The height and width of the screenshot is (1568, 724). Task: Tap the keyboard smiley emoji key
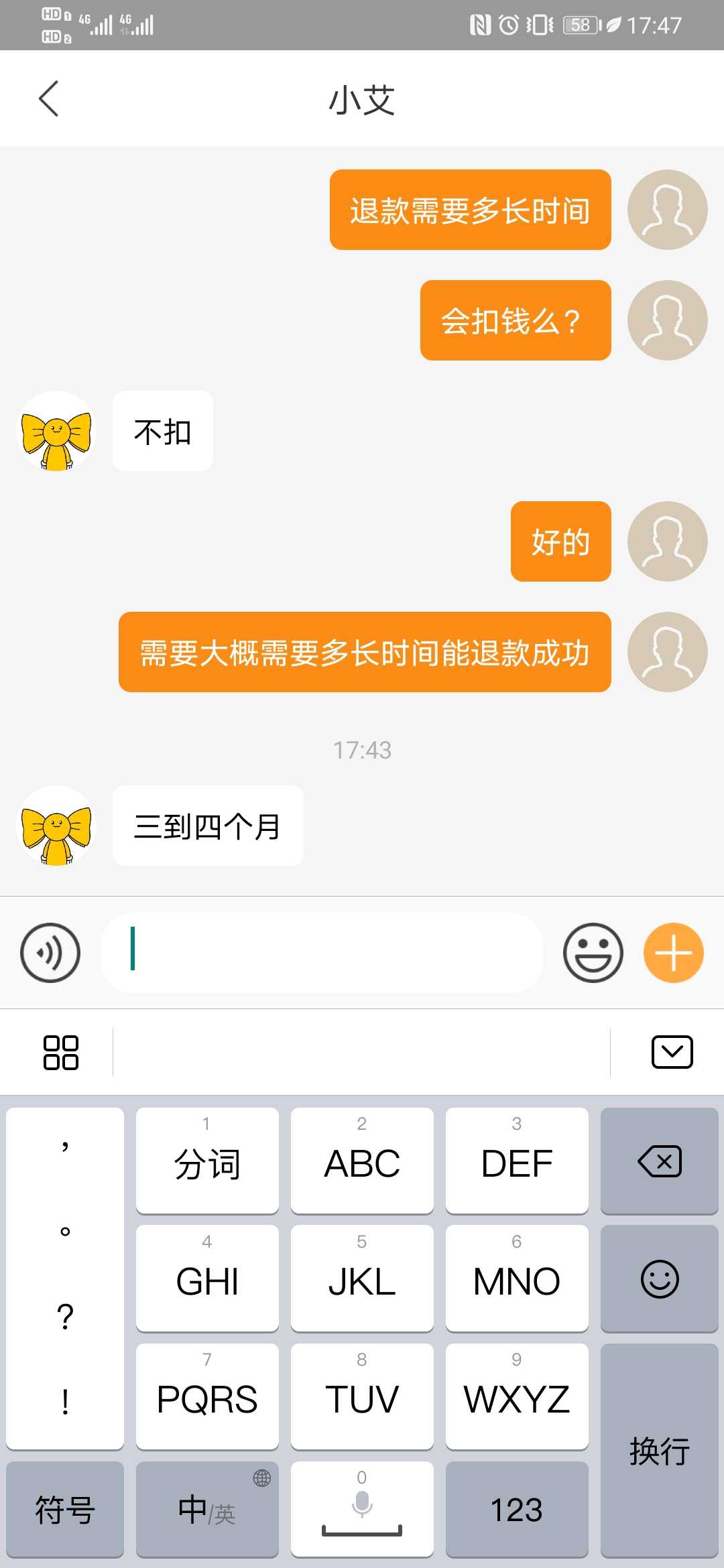tap(660, 1279)
